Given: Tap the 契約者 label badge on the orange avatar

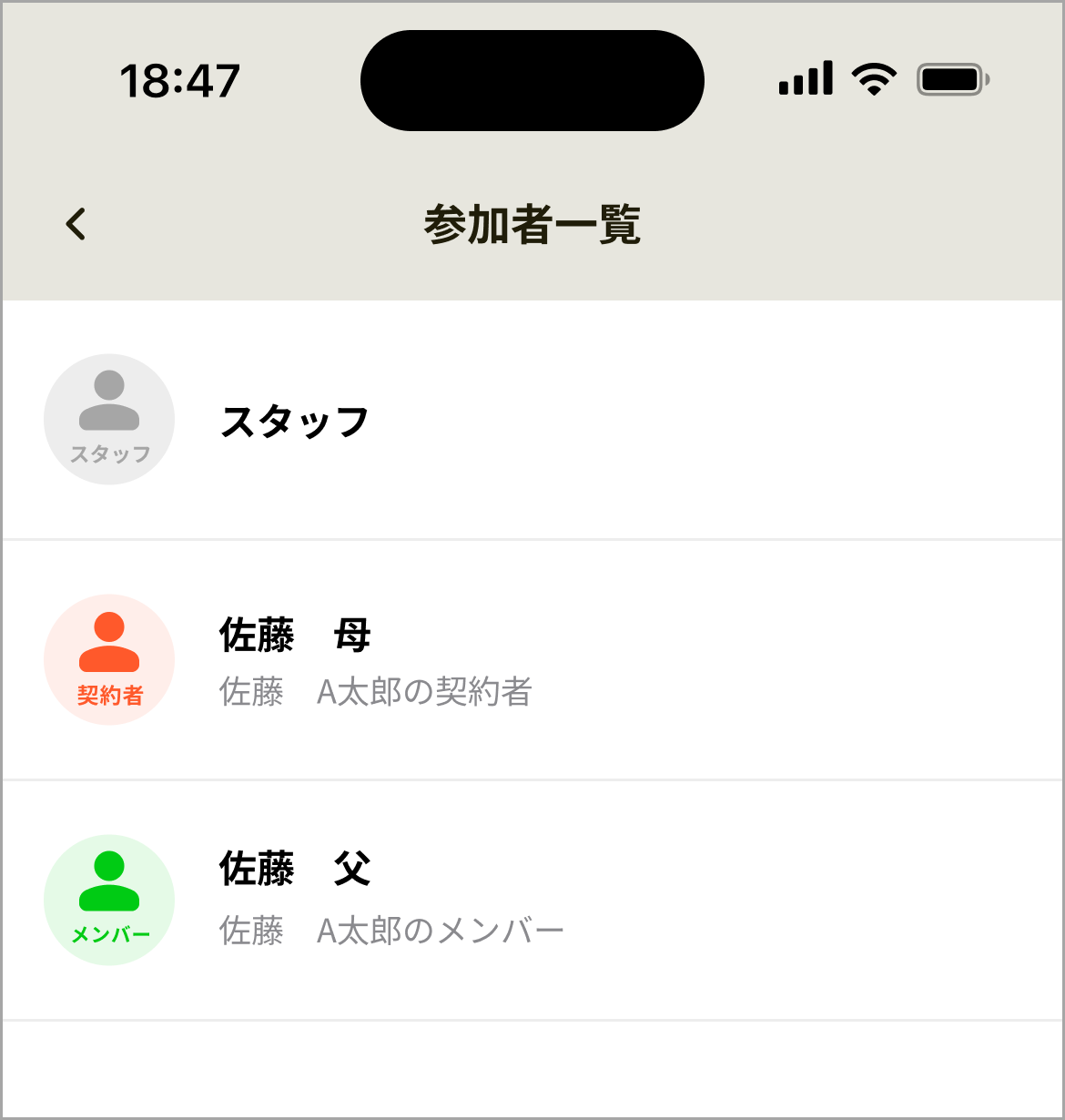Looking at the screenshot, I should 108,695.
